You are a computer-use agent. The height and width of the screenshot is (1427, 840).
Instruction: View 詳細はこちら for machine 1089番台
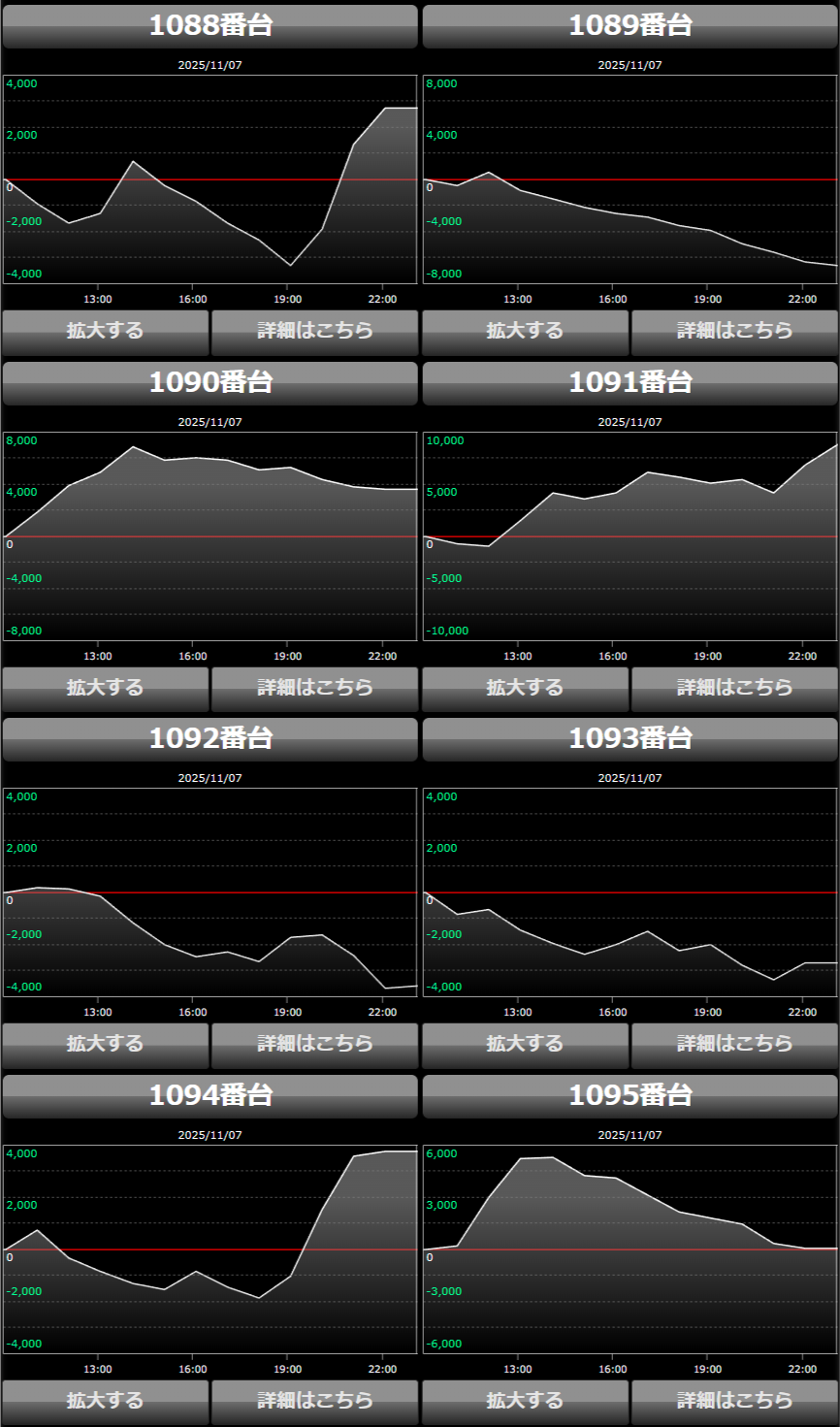coord(734,332)
